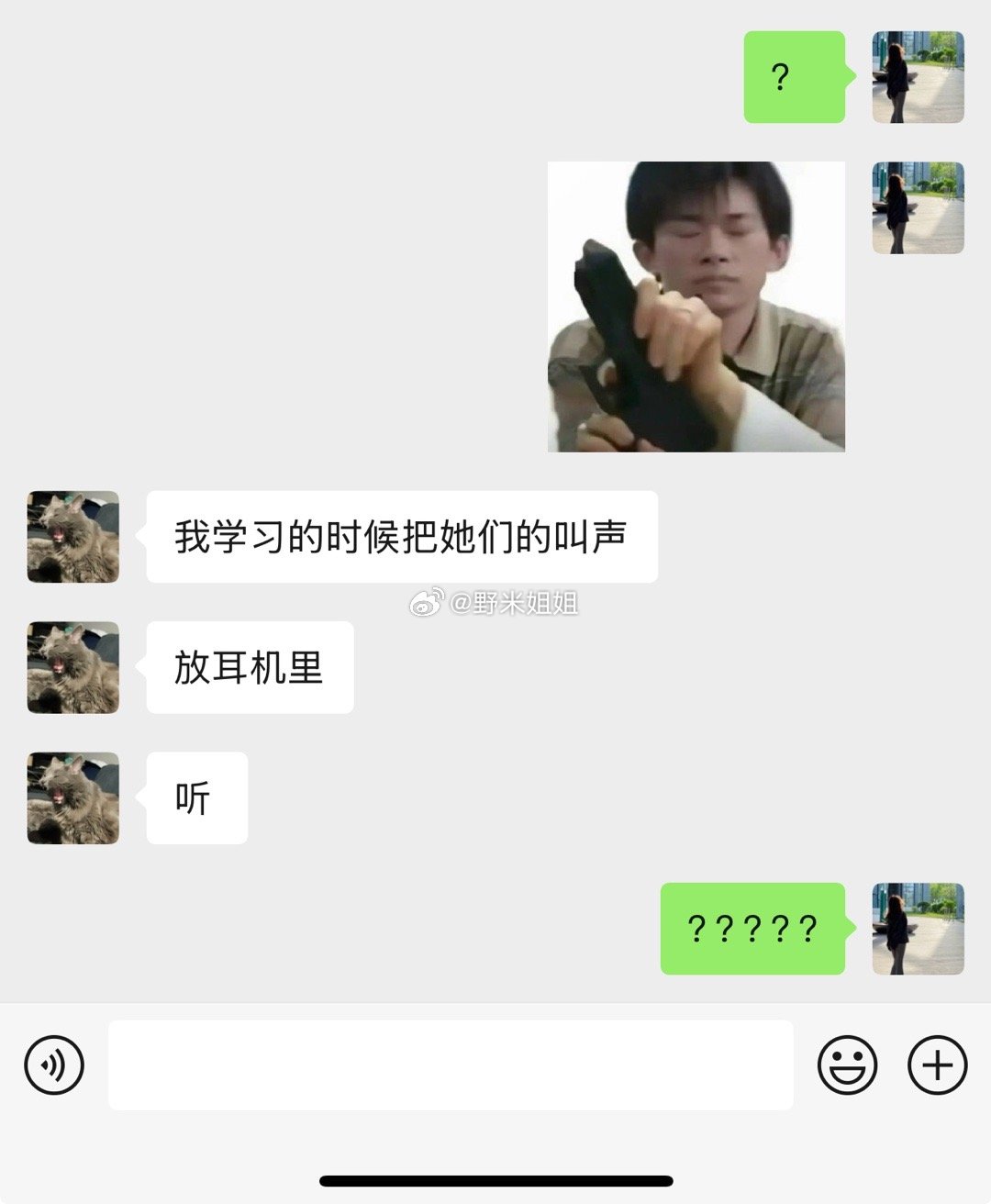
Task: Focus the message text field
Action: (450, 1065)
